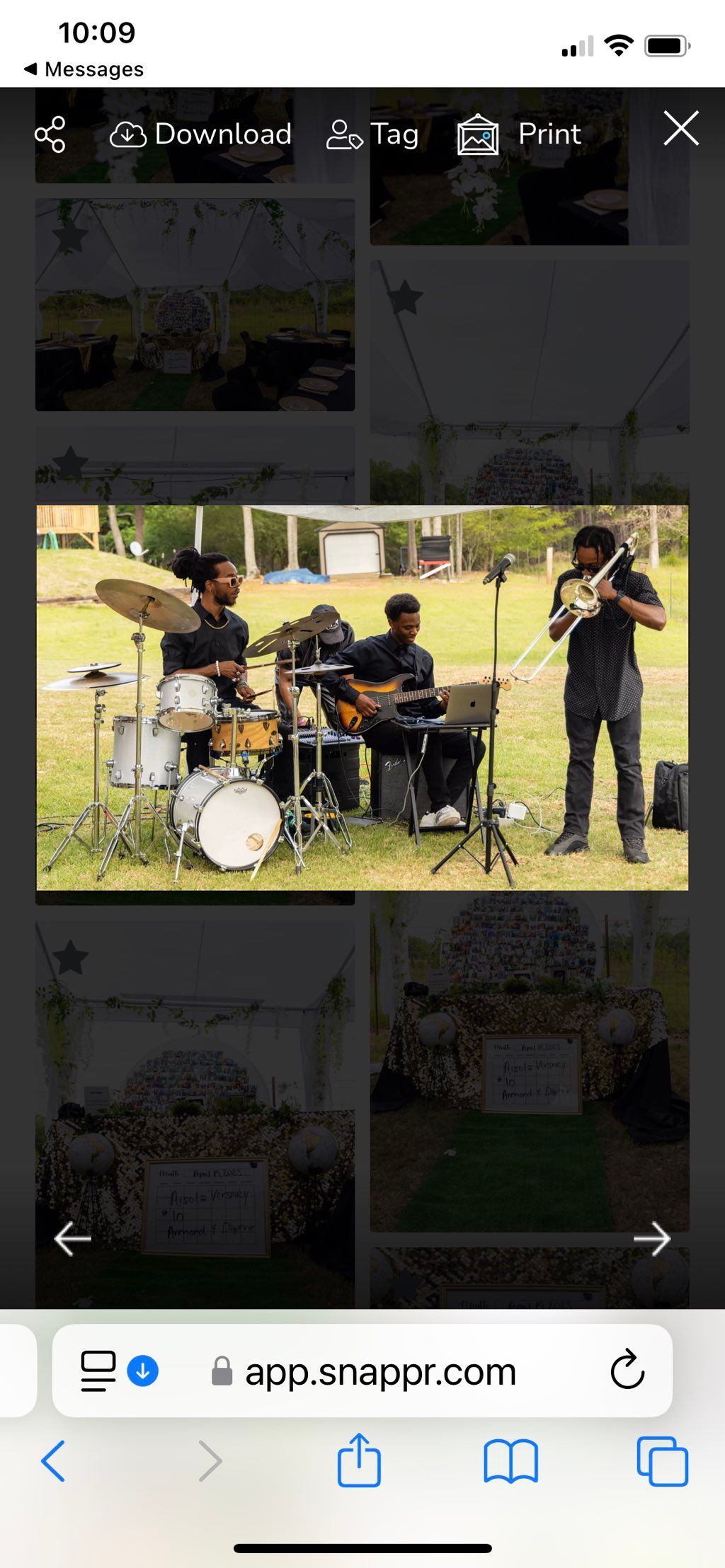Open Safari share sheet
Screen dimensions: 725x1568
click(359, 1459)
